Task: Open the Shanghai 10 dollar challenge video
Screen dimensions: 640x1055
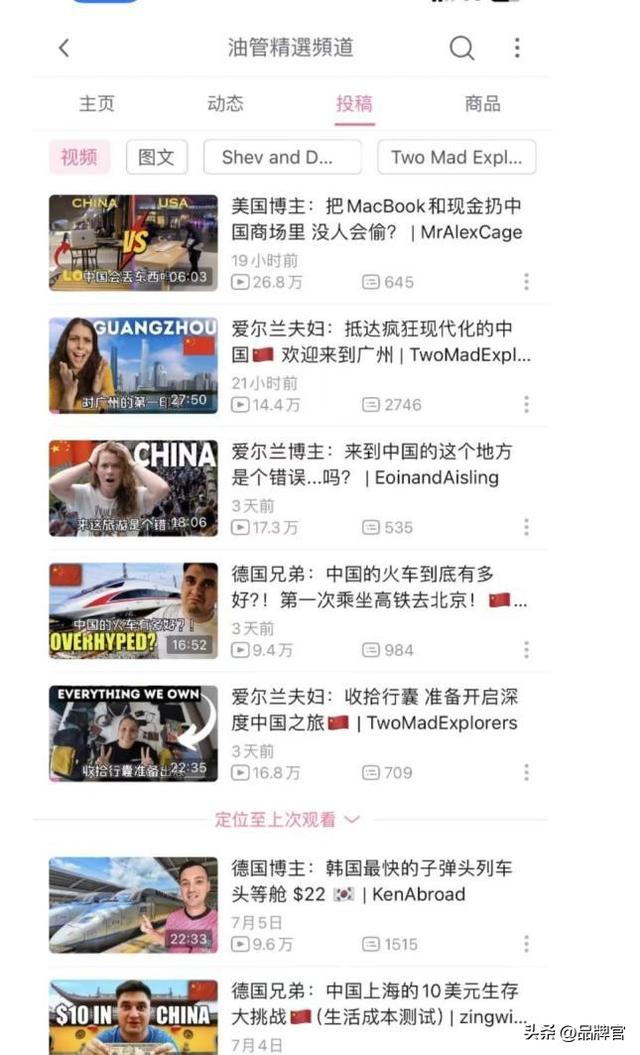Action: [x=133, y=1017]
